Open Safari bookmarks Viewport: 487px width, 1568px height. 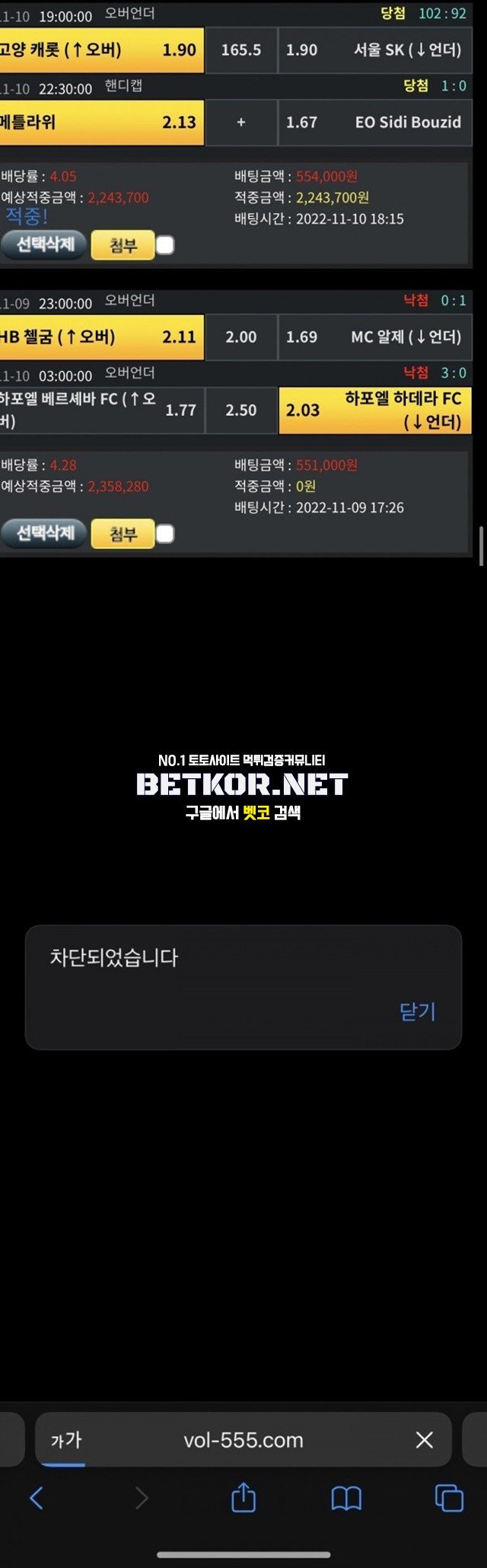click(346, 1498)
